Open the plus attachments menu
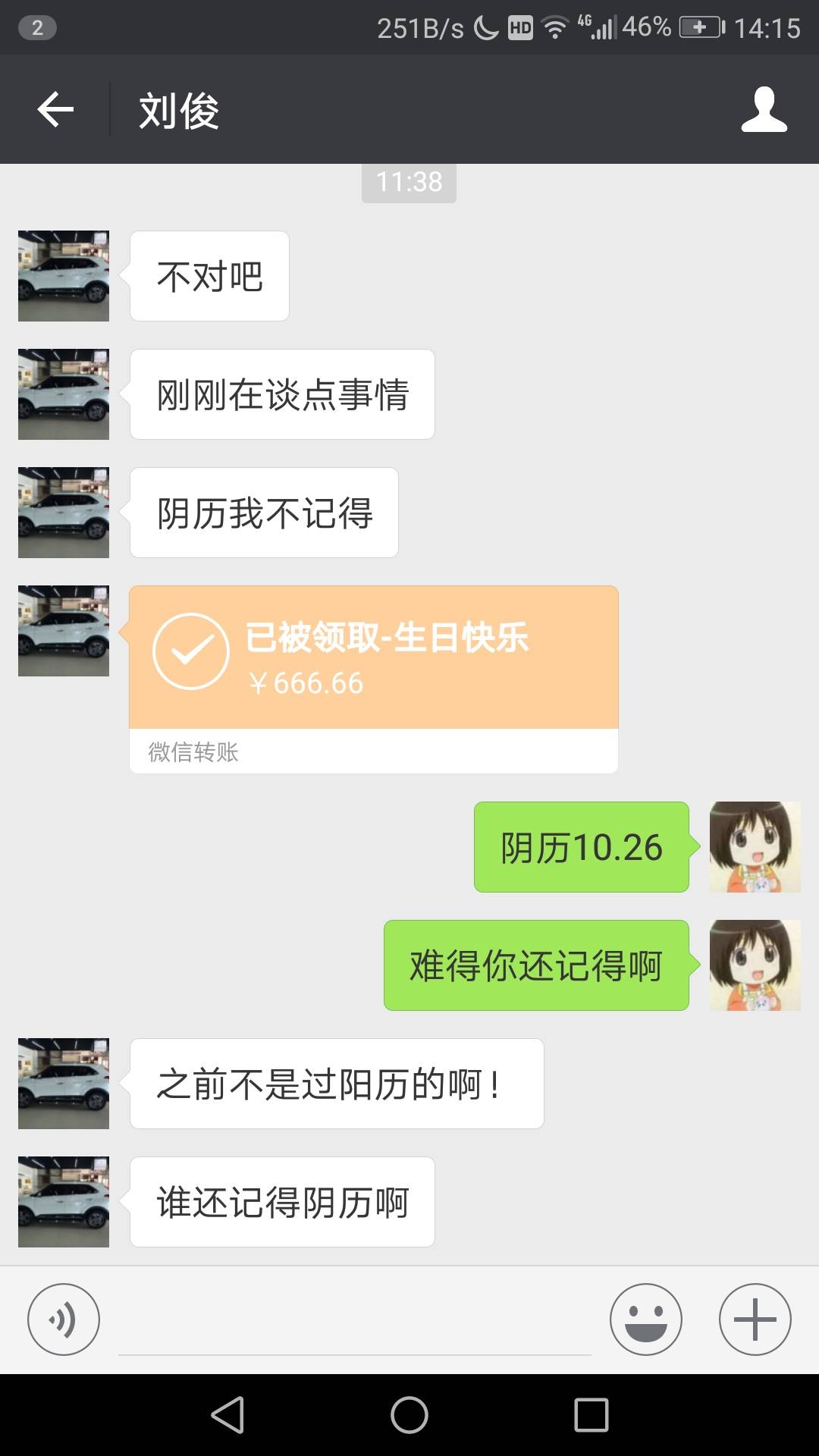Viewport: 819px width, 1456px height. [x=755, y=1319]
